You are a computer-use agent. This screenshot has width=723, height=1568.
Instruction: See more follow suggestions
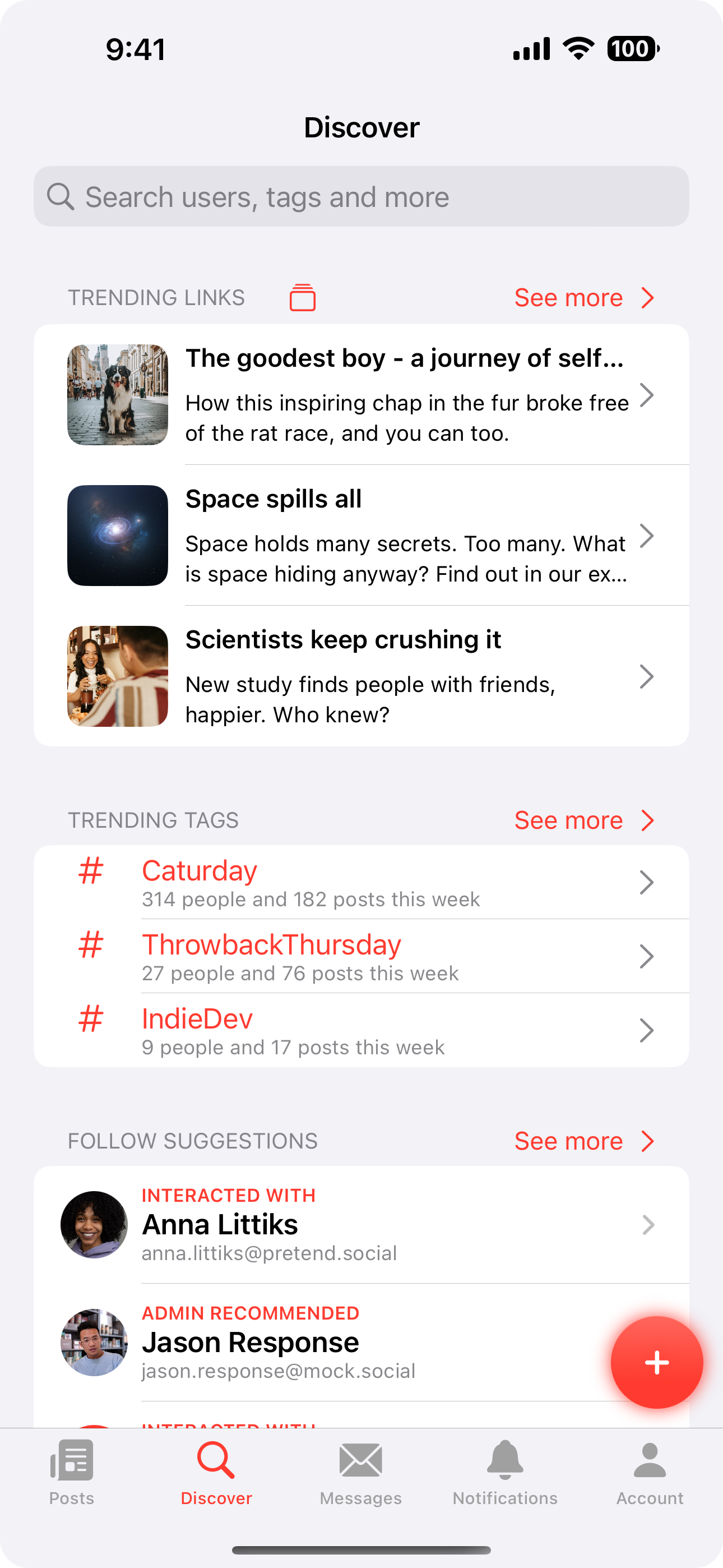[583, 1141]
